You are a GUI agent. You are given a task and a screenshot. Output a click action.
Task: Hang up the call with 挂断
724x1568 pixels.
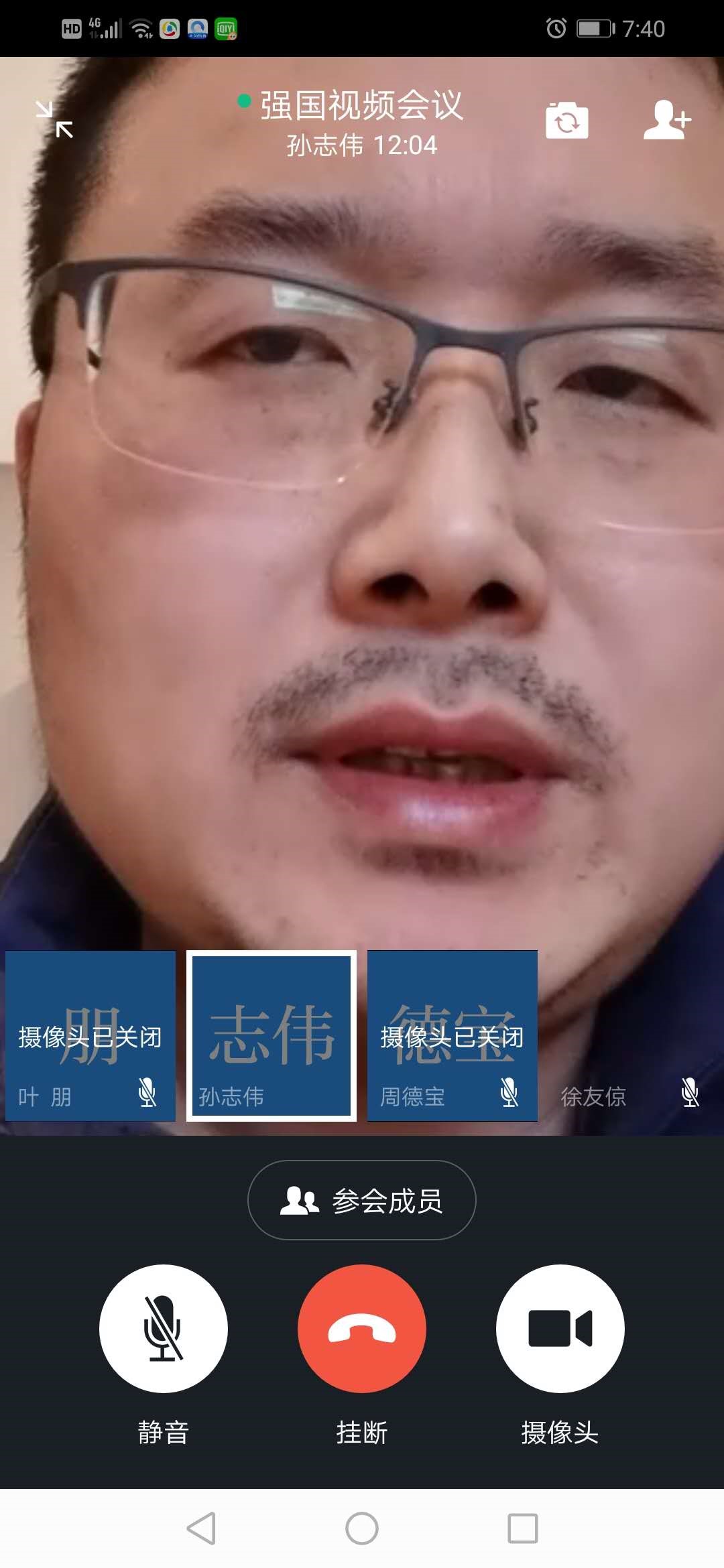pos(362,1328)
